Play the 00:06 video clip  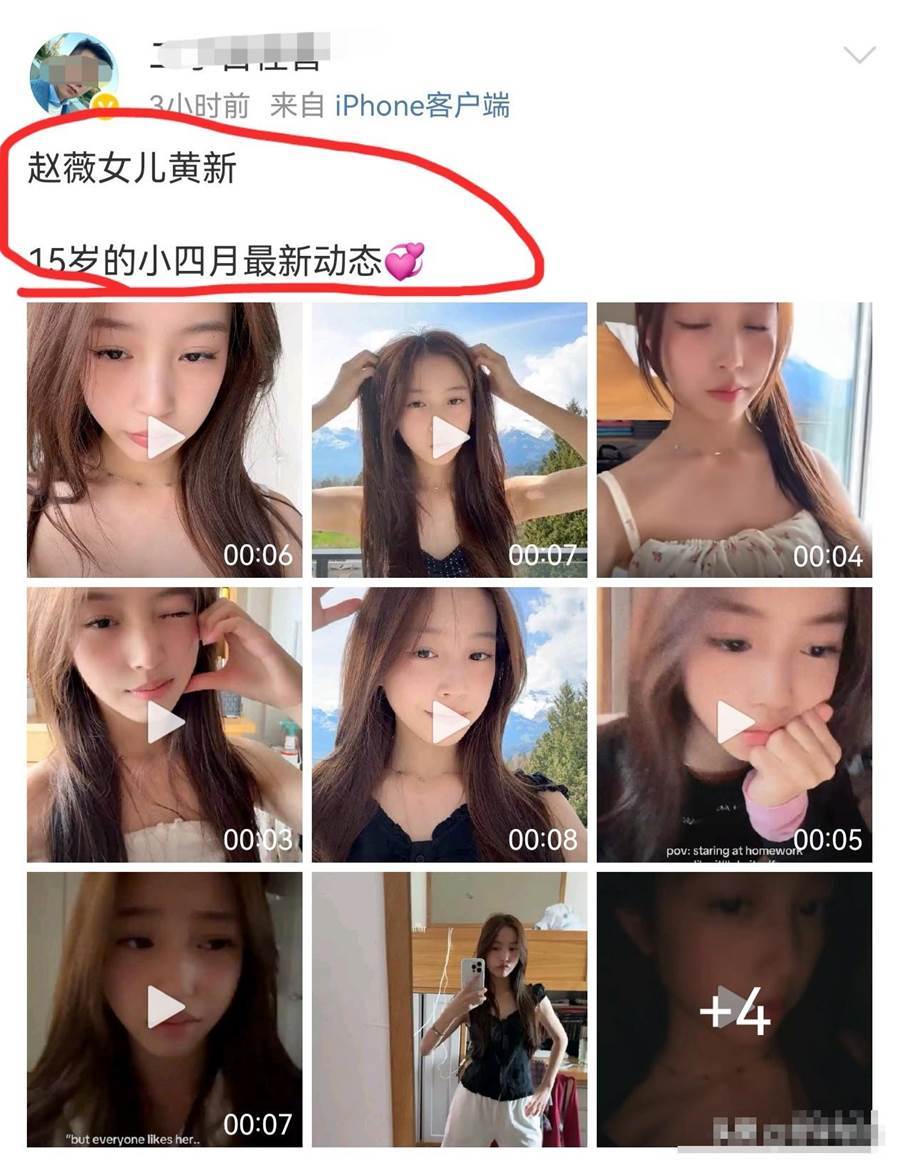click(x=165, y=438)
